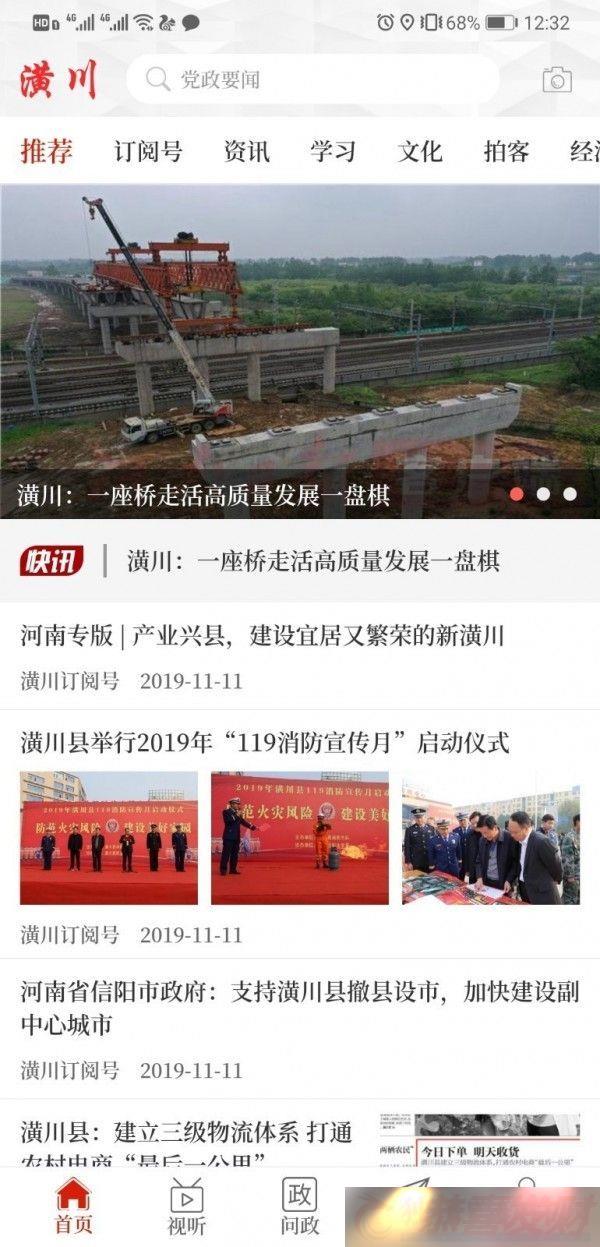Open article on 119消防宣传月启动仪式
This screenshot has height=1247, width=600.
(265, 743)
